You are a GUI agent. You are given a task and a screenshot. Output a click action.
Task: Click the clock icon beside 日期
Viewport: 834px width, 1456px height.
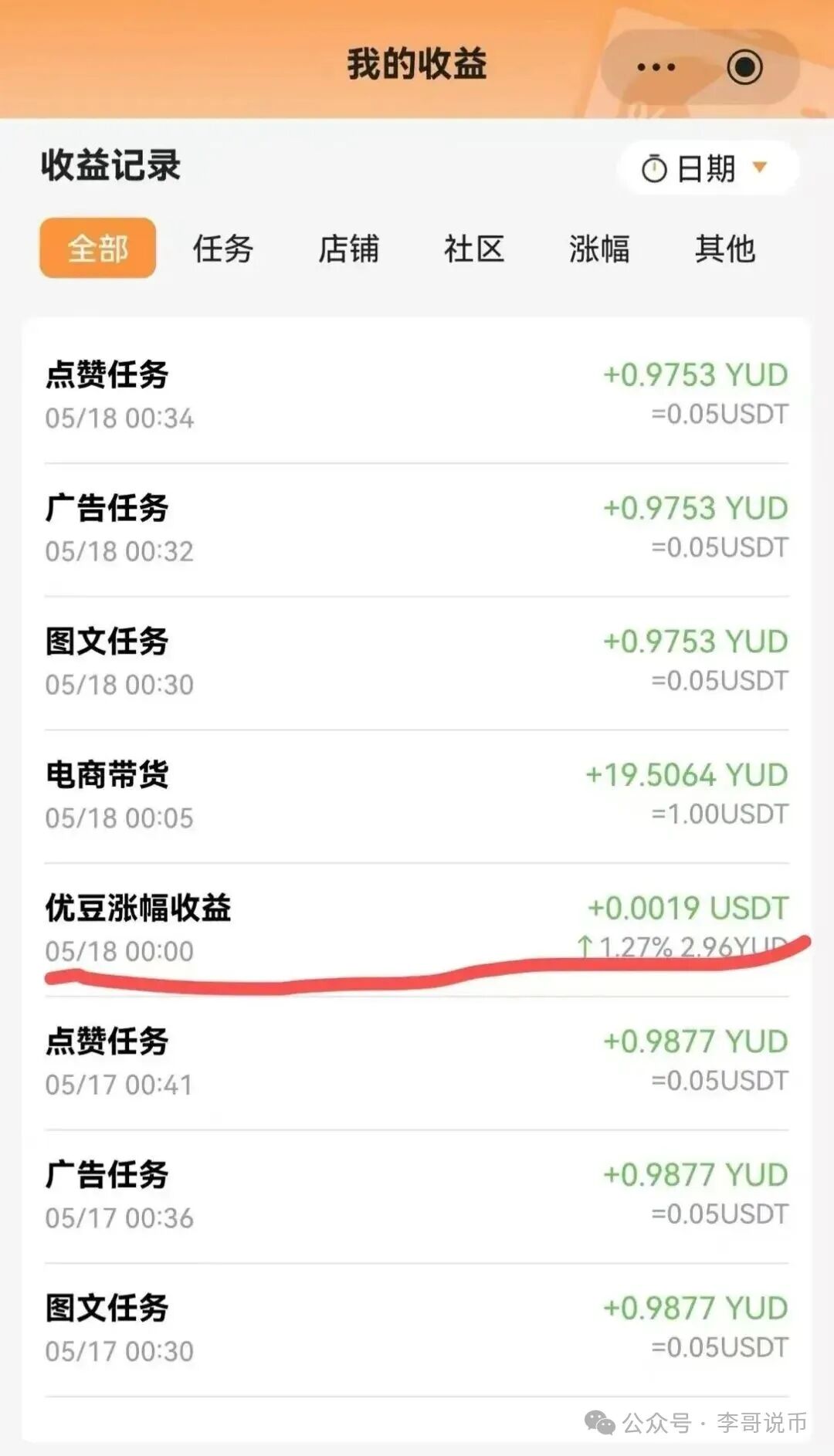pyautogui.click(x=653, y=167)
